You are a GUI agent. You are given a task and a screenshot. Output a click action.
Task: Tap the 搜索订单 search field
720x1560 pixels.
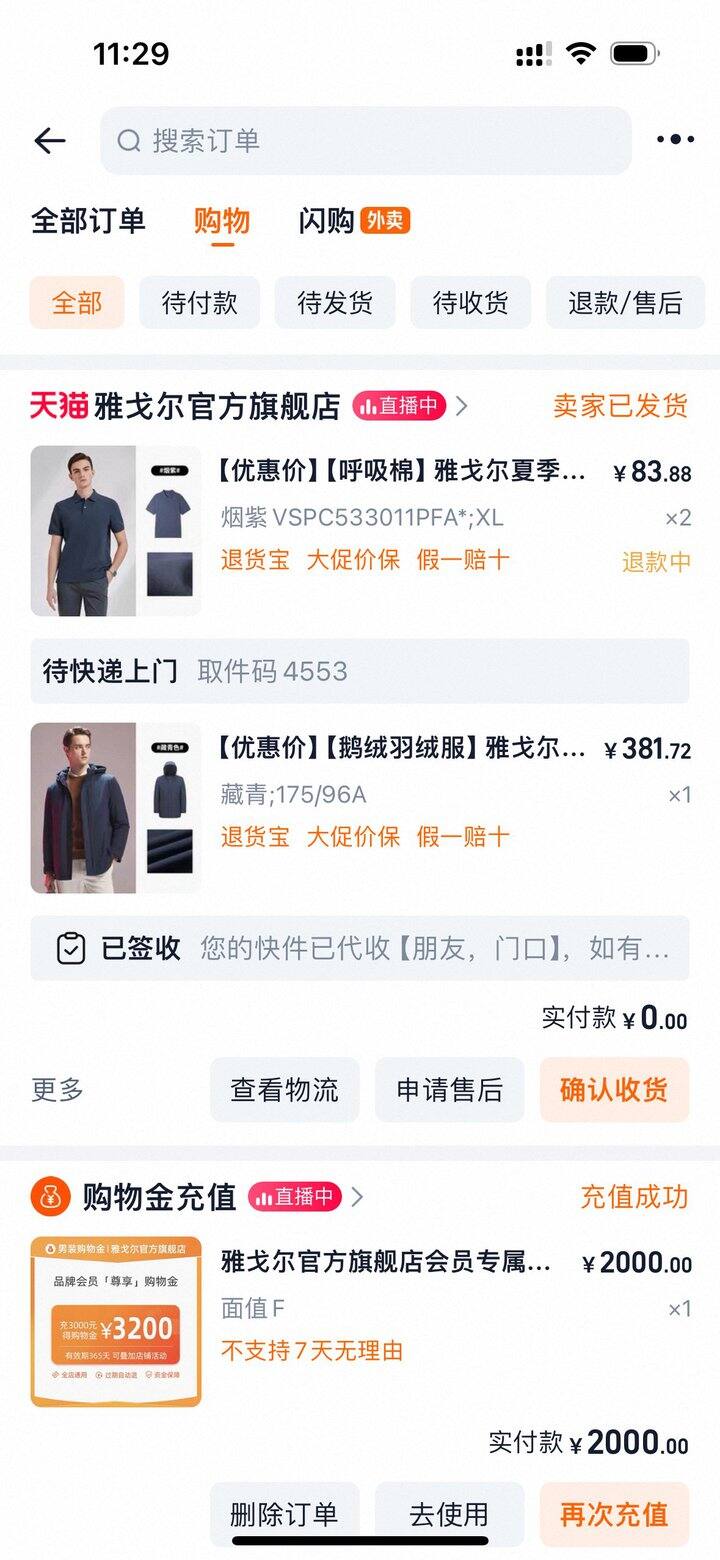(365, 141)
